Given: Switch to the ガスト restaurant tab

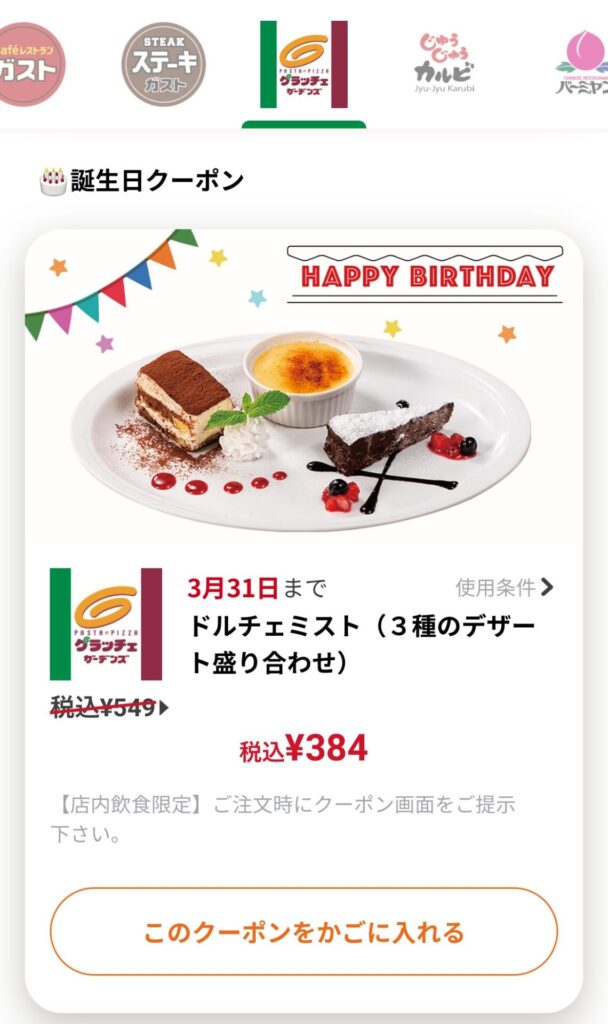Looking at the screenshot, I should [28, 63].
